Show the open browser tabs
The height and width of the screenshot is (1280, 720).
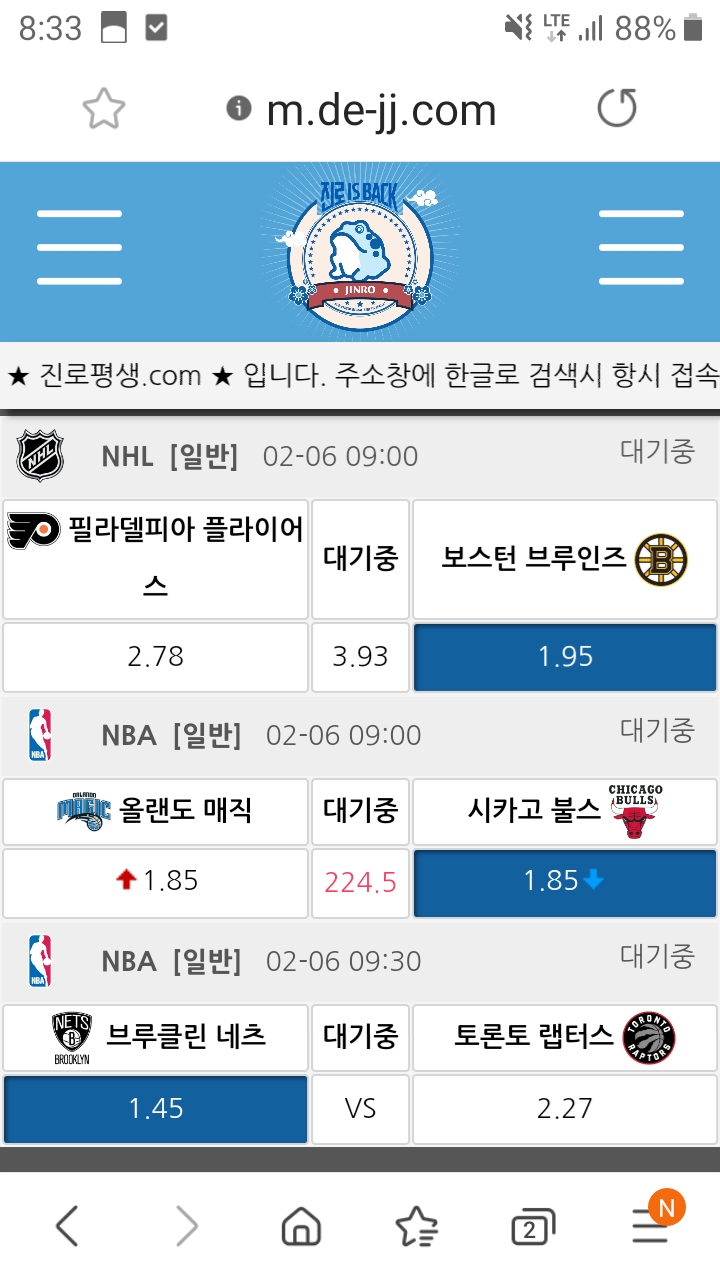532,1225
